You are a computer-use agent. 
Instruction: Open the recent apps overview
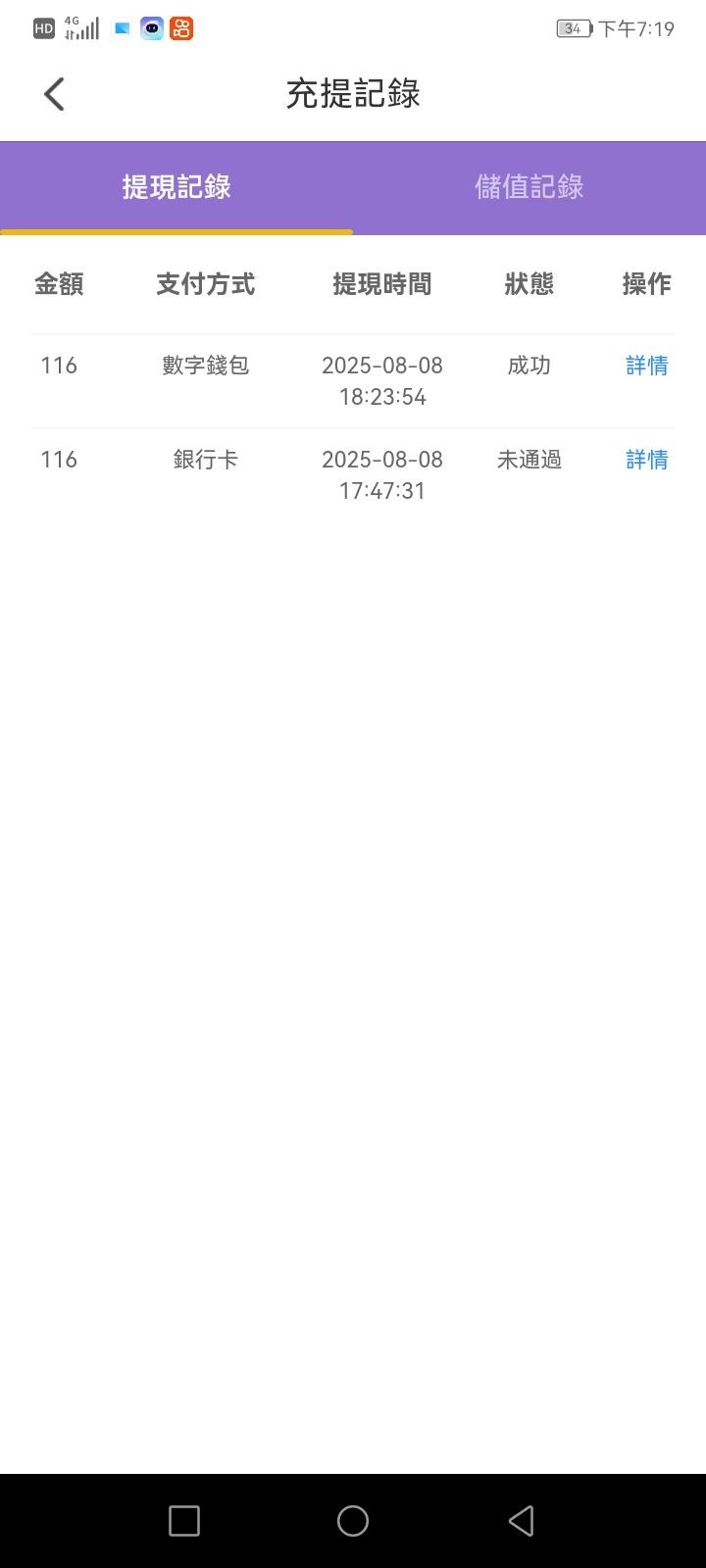184,1521
